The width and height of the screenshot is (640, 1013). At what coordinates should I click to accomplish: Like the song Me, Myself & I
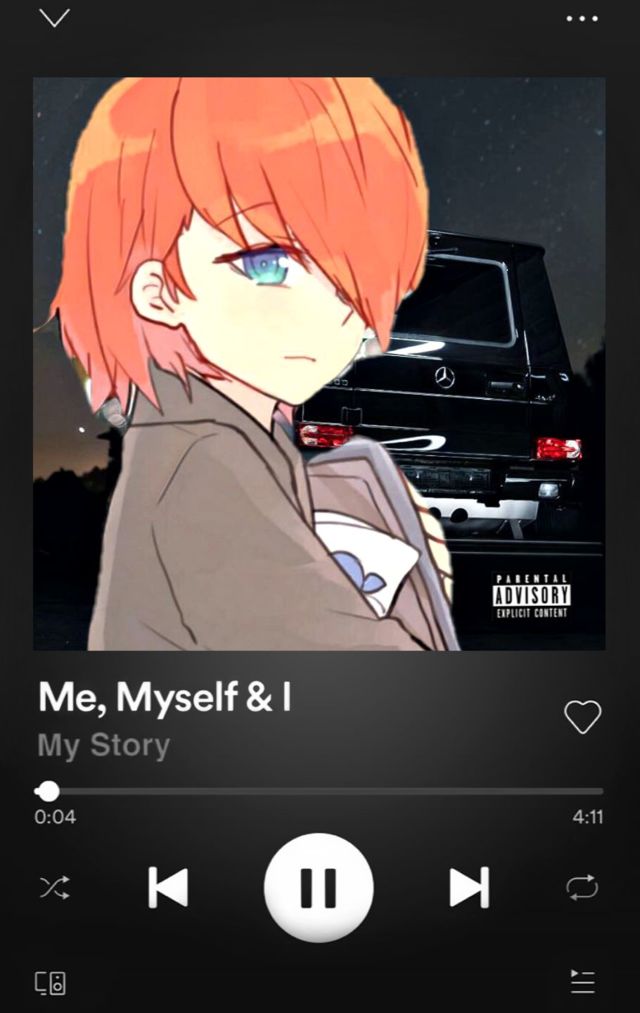(x=582, y=716)
